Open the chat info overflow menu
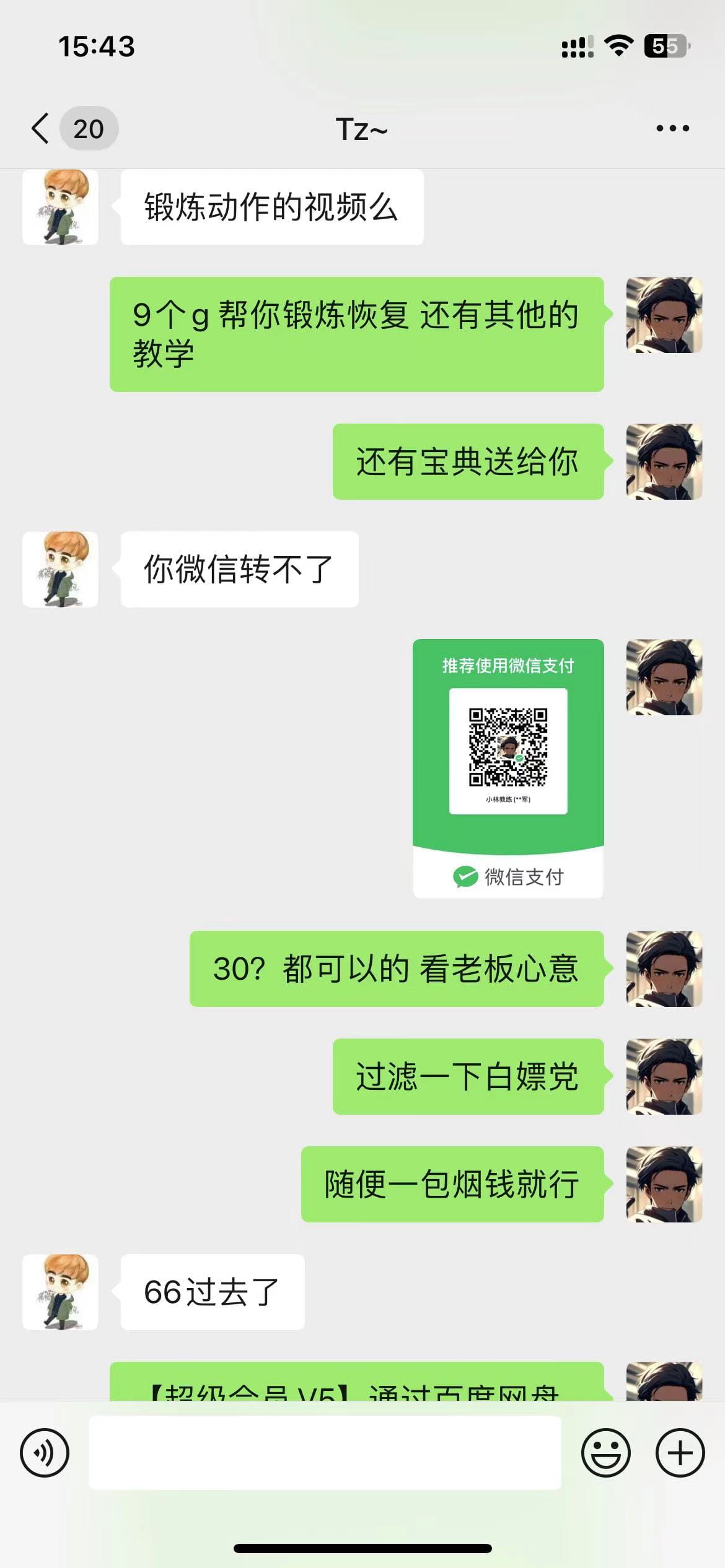This screenshot has height=1568, width=725. (672, 129)
